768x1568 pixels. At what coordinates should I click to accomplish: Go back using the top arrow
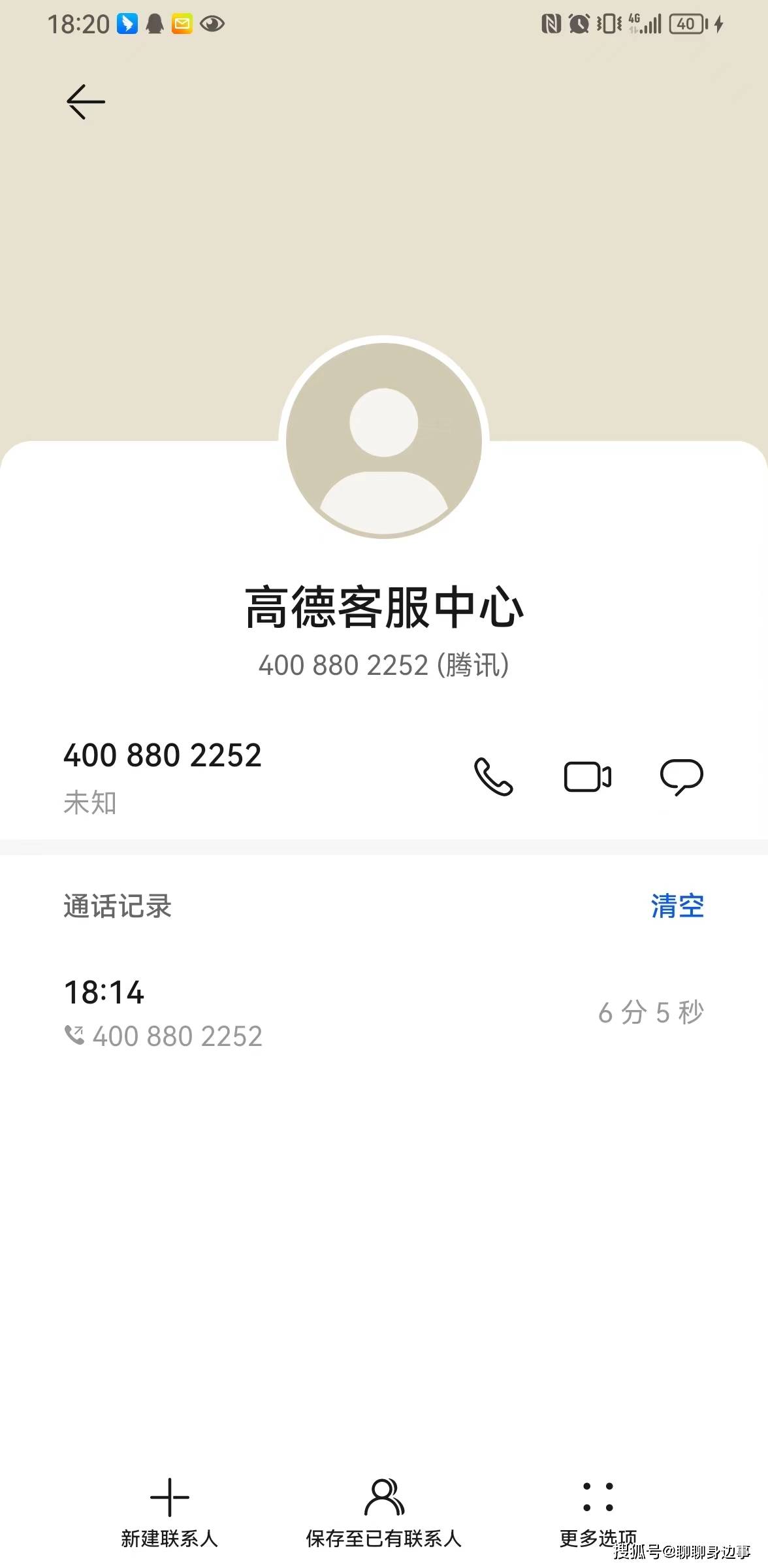pos(86,102)
